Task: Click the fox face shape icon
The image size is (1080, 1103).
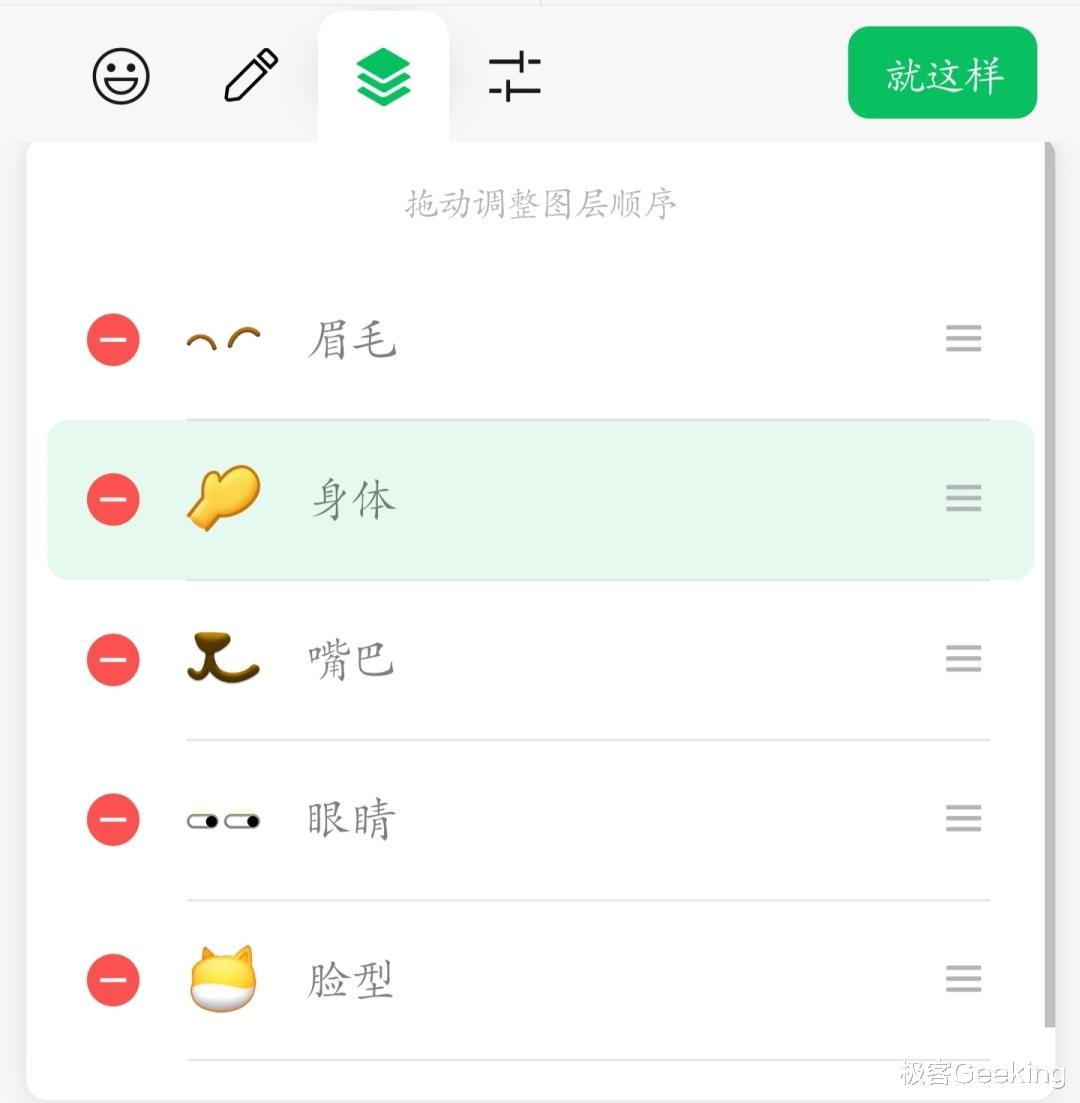Action: [222, 979]
